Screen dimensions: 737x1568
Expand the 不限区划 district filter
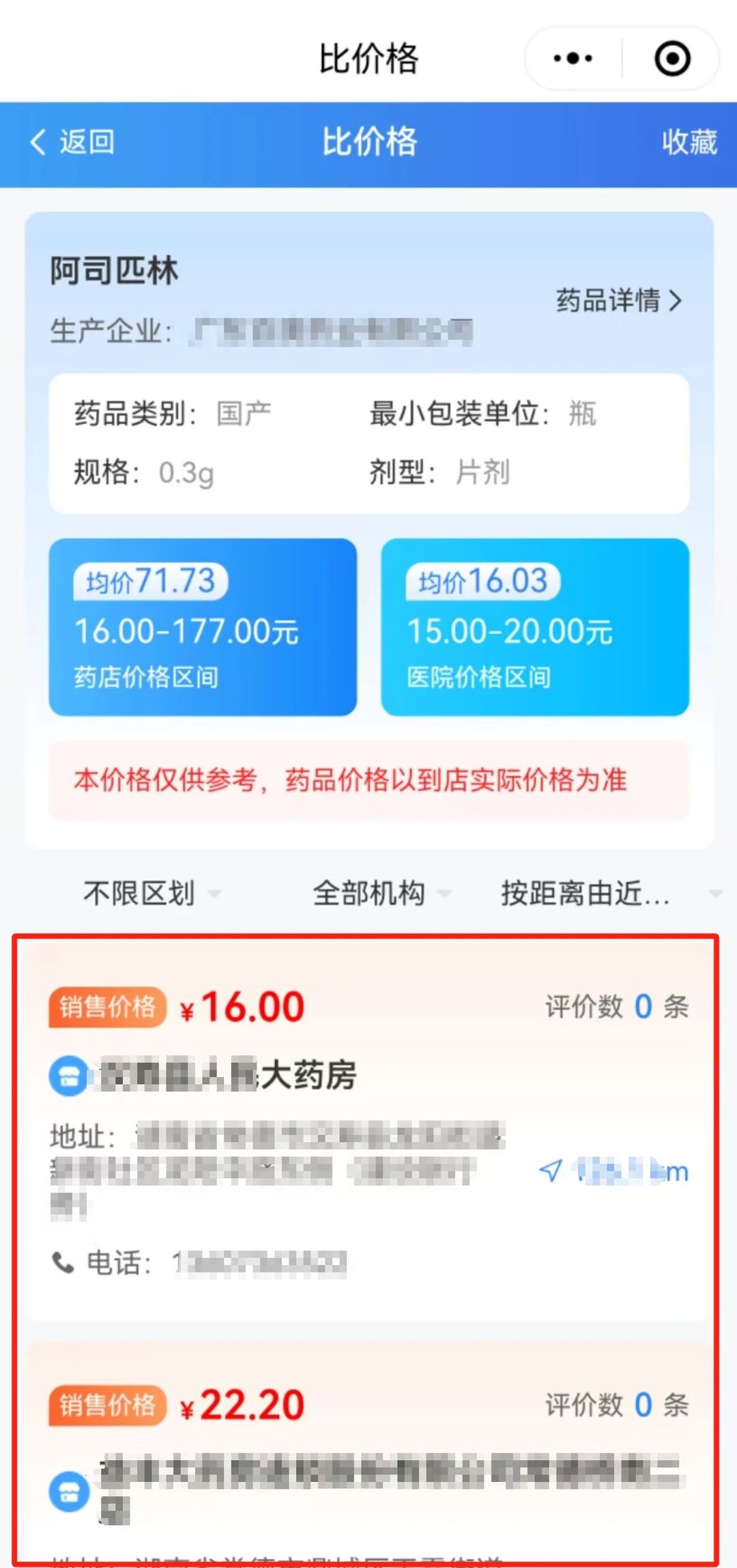pos(151,893)
